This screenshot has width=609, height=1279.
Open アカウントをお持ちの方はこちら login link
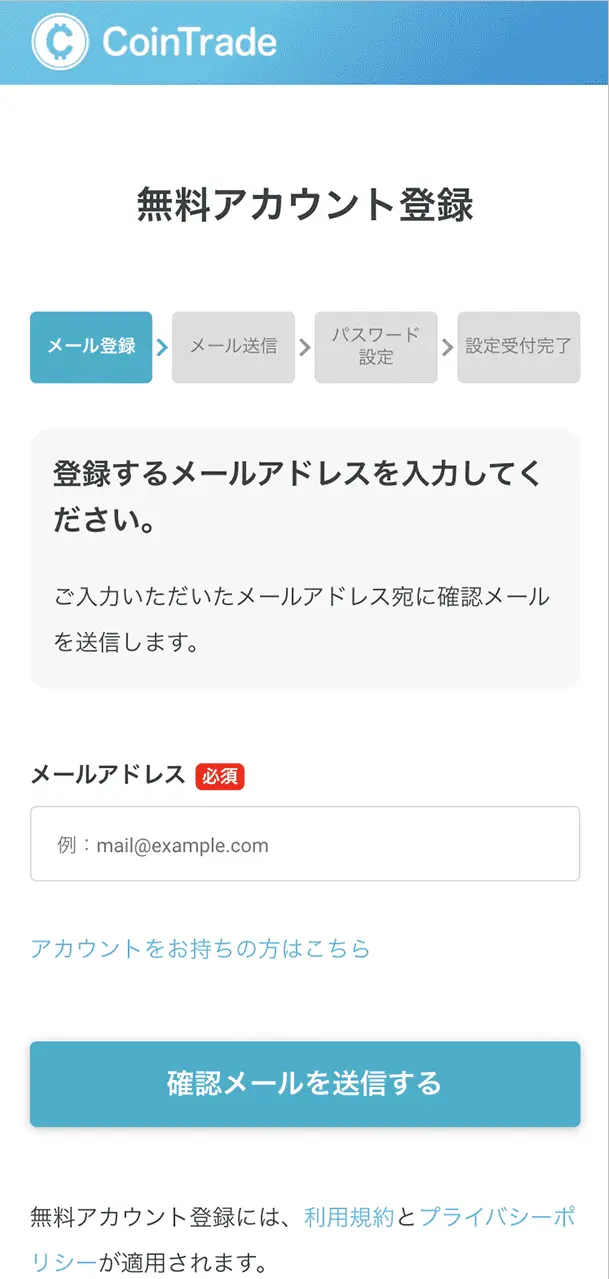pos(200,948)
